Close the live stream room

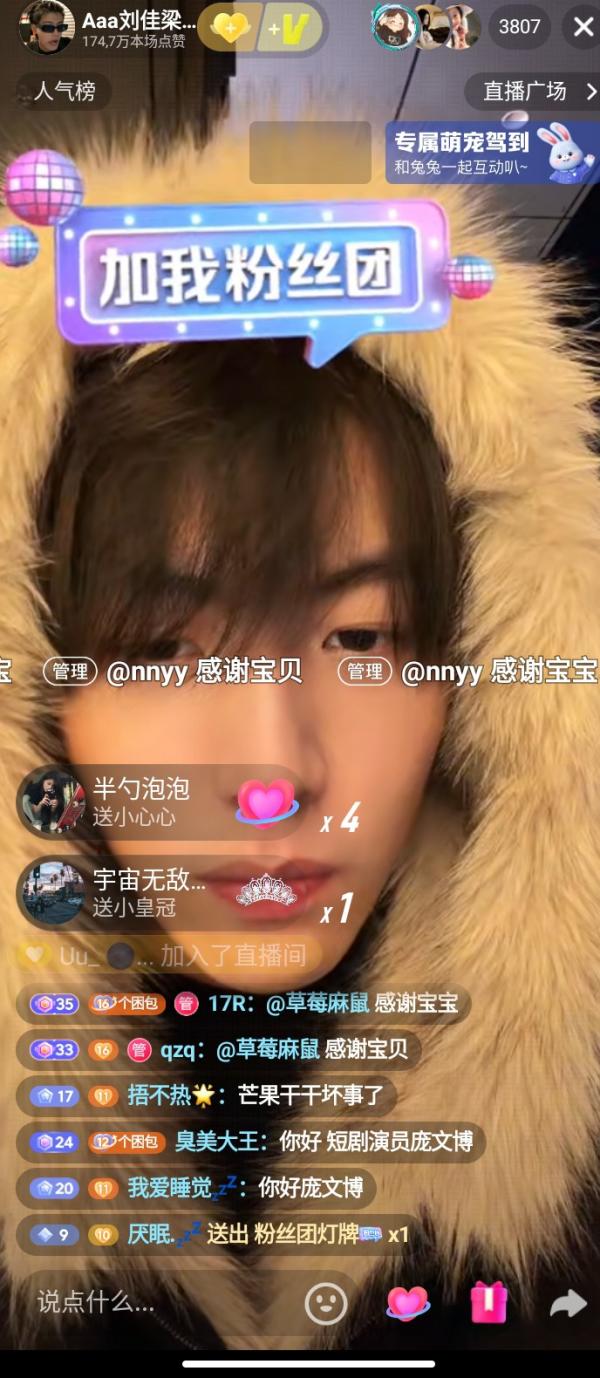(583, 27)
